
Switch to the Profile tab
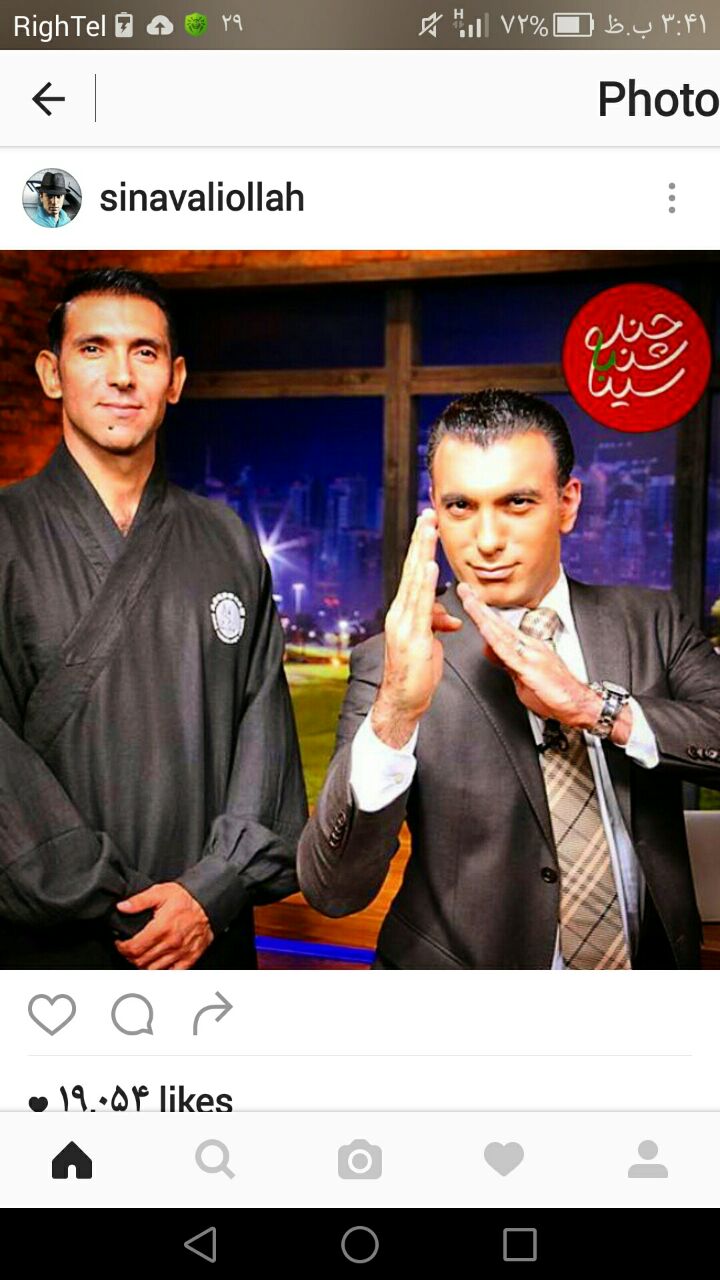pyautogui.click(x=648, y=1160)
